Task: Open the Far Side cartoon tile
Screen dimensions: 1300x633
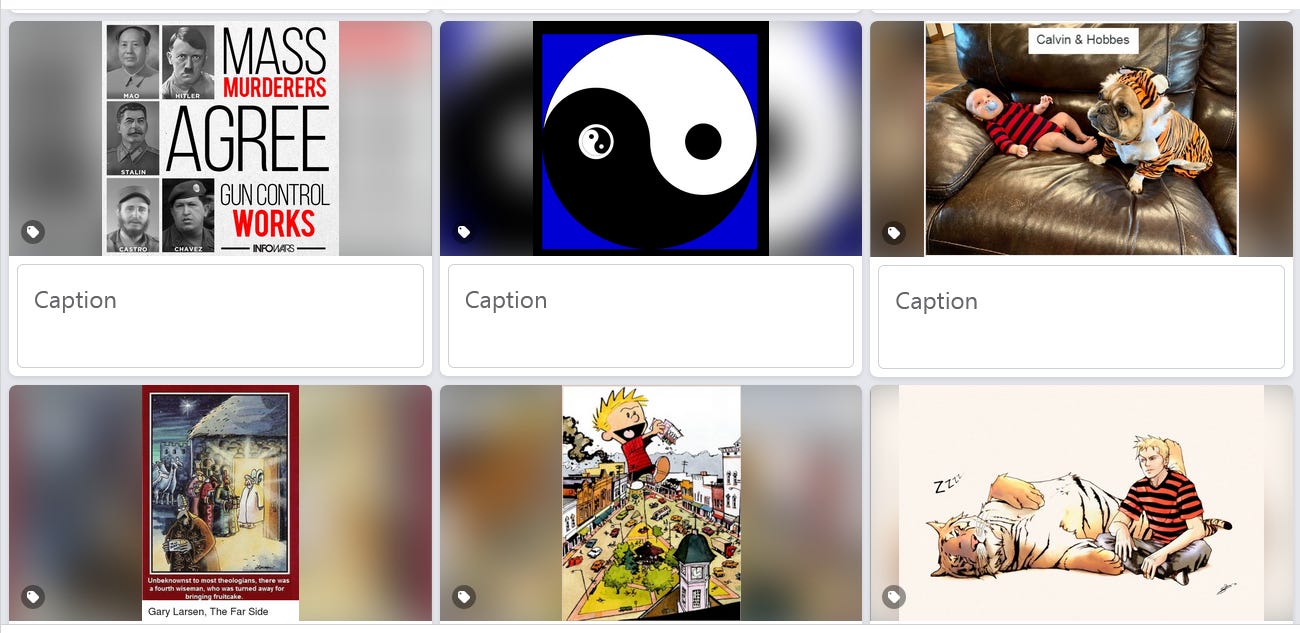Action: (220, 490)
